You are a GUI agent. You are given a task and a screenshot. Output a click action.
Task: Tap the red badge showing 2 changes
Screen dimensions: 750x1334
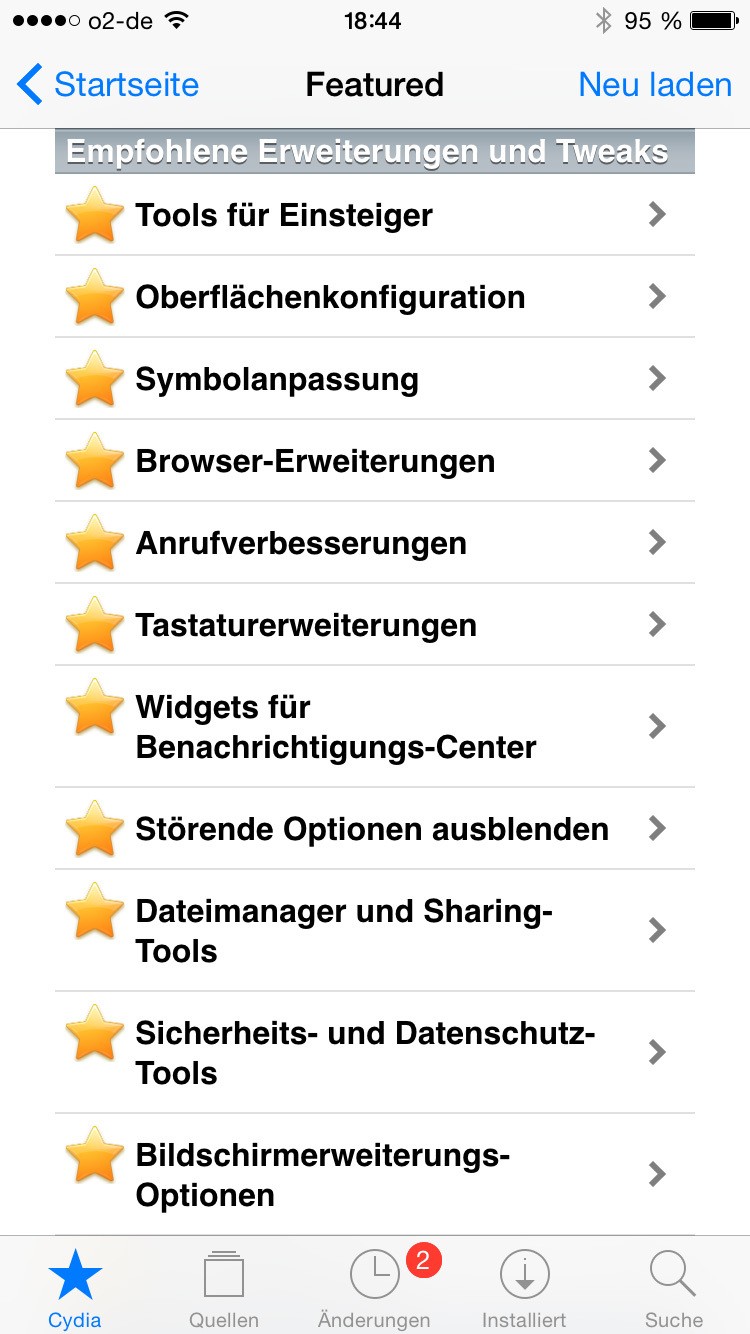coord(423,1262)
